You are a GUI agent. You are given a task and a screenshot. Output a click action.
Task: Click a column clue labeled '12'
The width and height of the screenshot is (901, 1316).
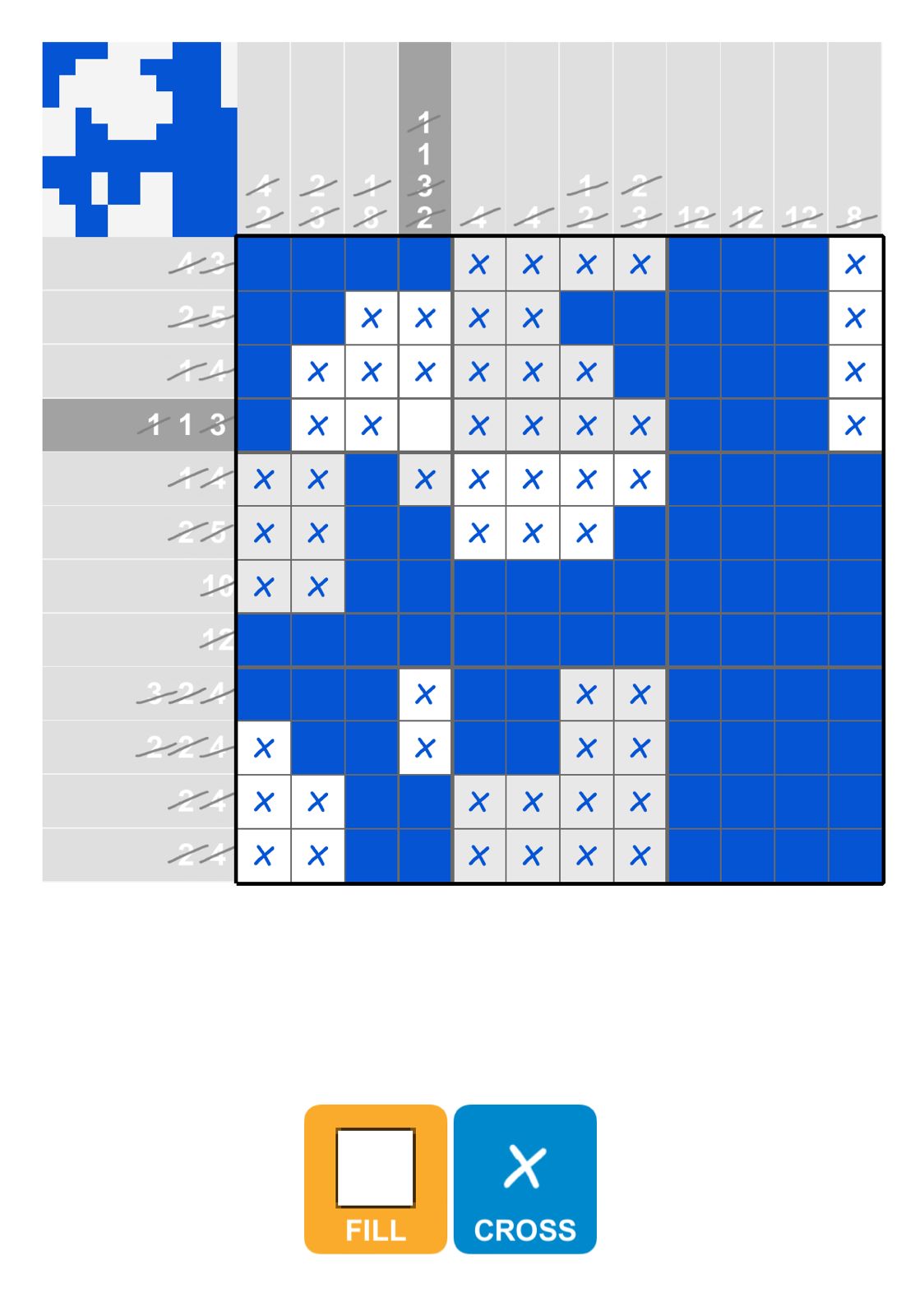coord(695,218)
